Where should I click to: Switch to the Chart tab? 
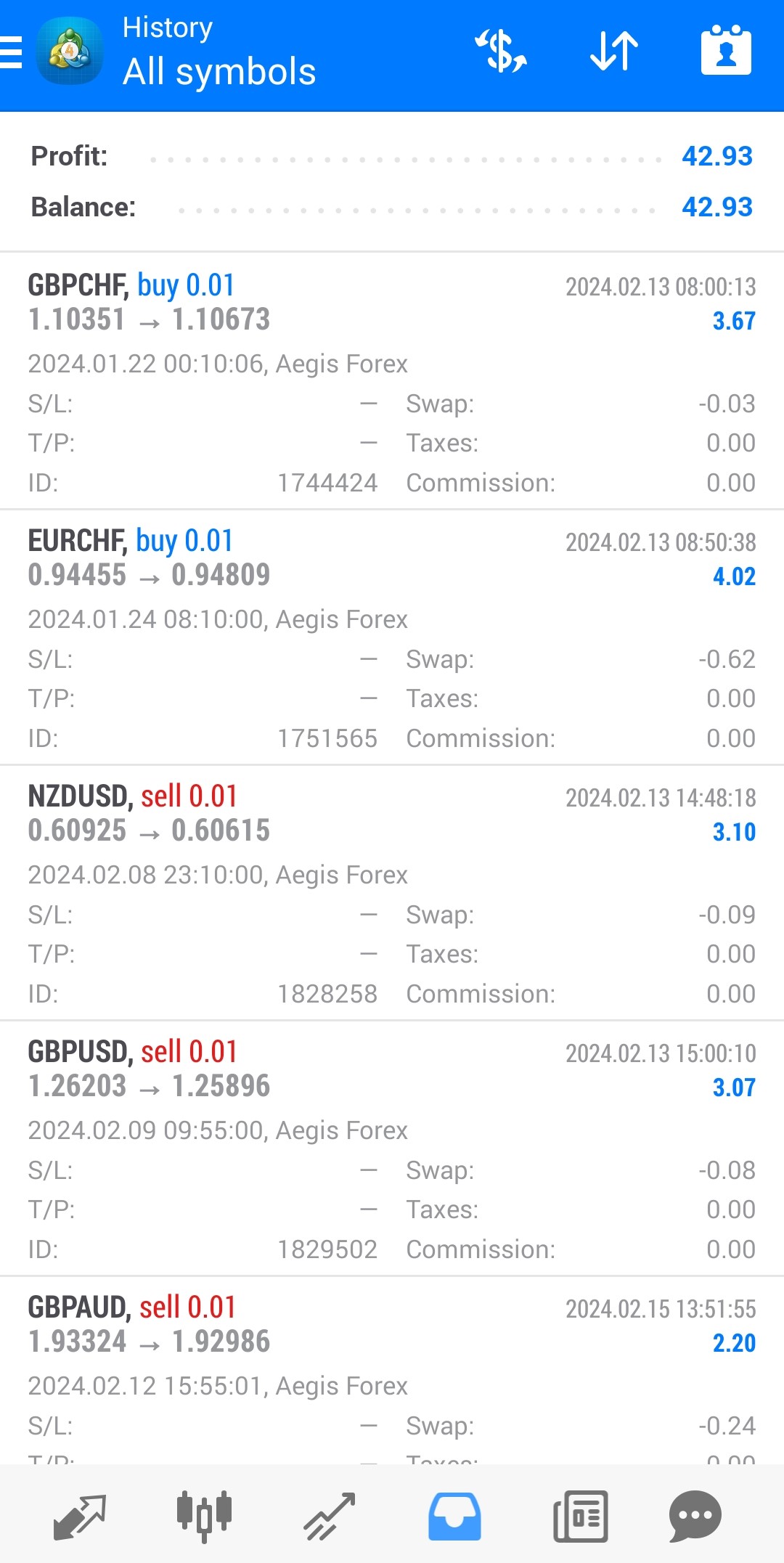205,1516
